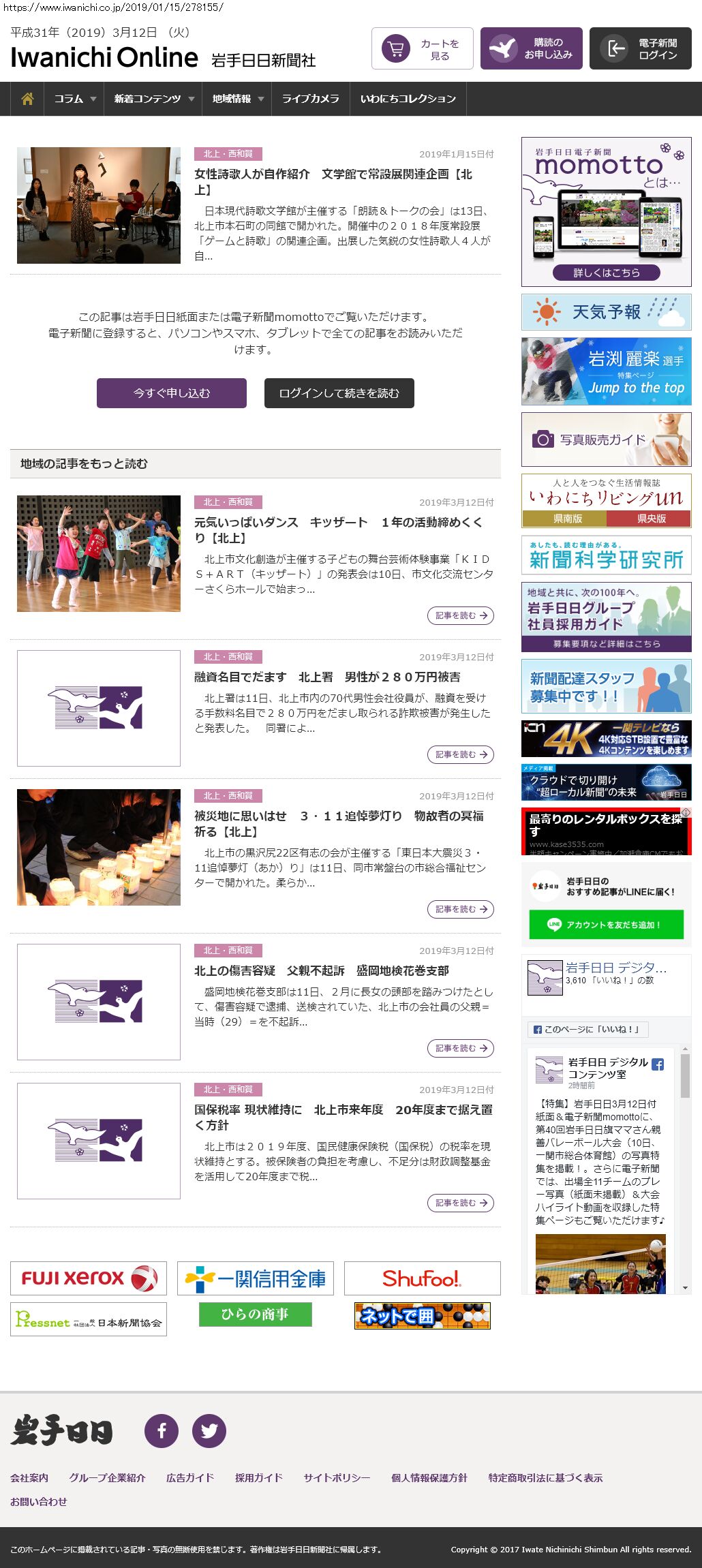This screenshot has width=702, height=1568.
Task: Open the home icon in navigation bar
Action: tap(27, 99)
